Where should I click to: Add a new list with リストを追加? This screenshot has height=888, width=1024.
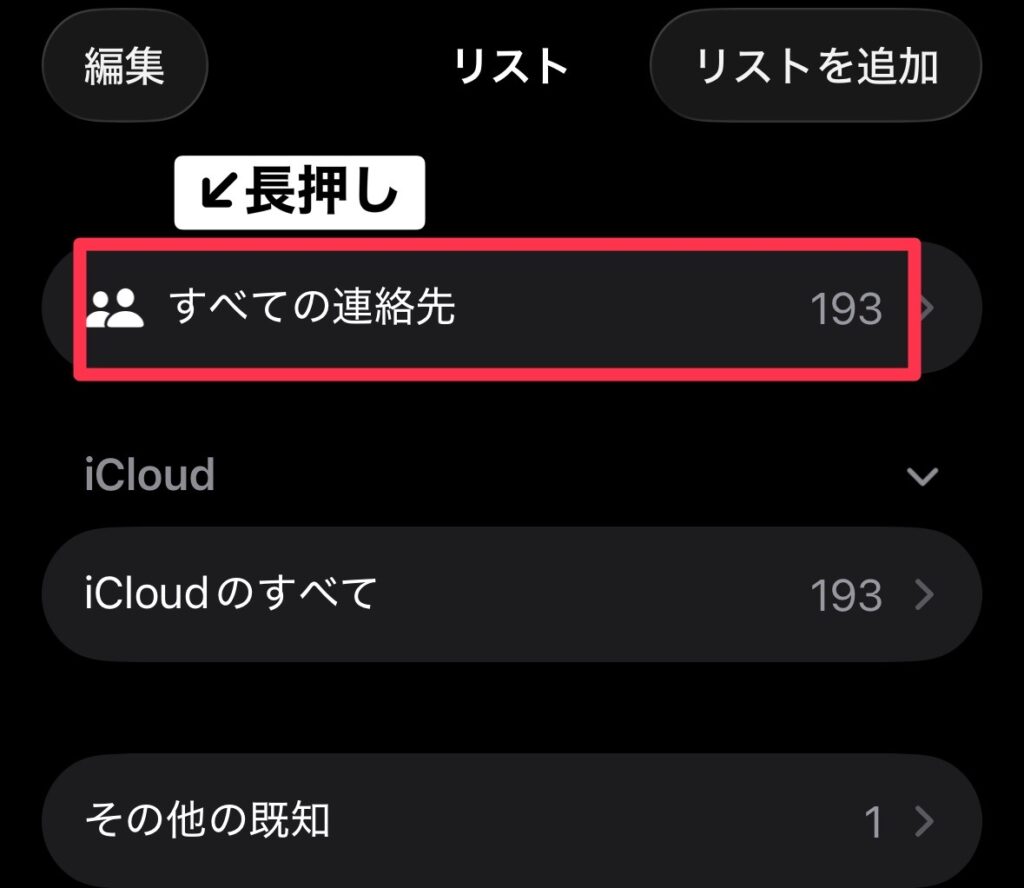815,66
